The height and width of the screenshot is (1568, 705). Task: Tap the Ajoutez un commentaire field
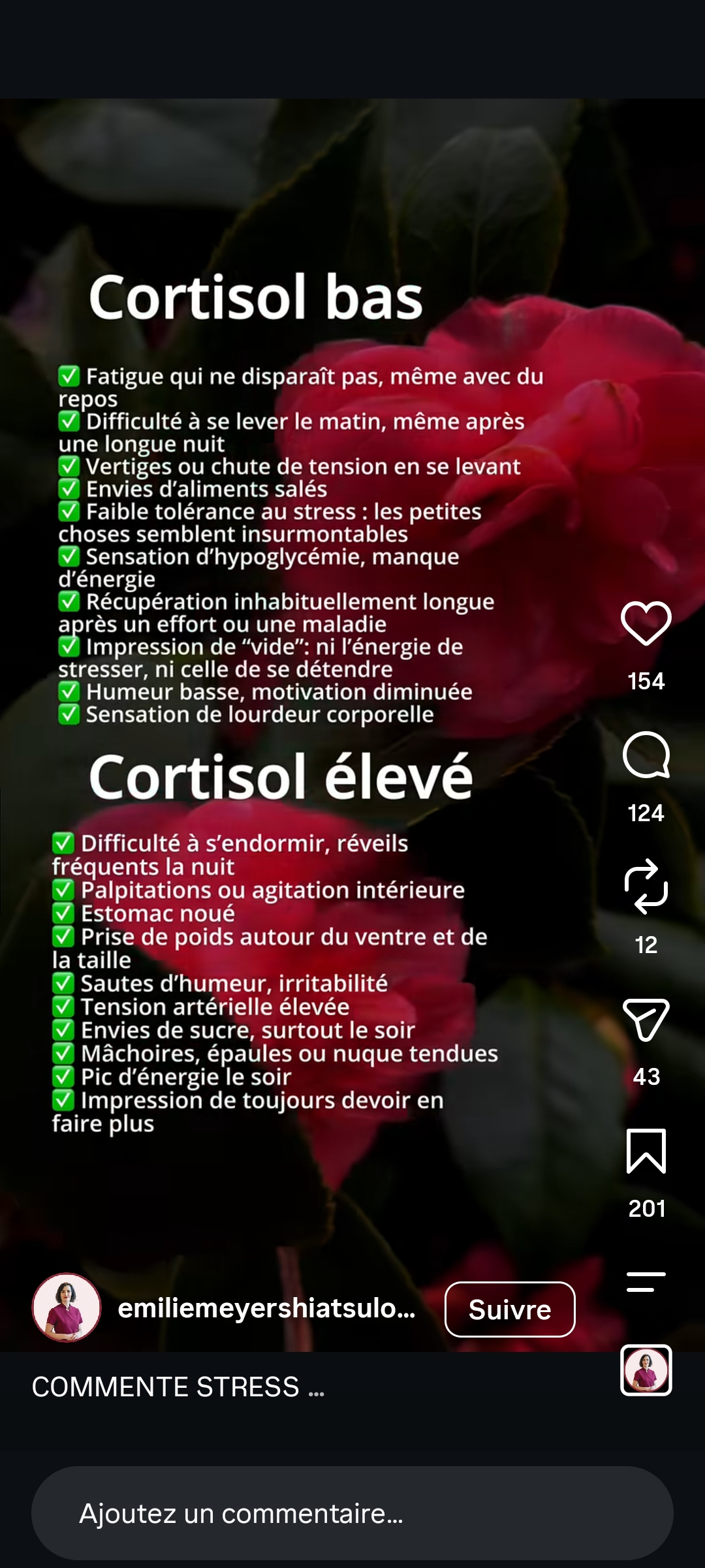click(352, 1513)
